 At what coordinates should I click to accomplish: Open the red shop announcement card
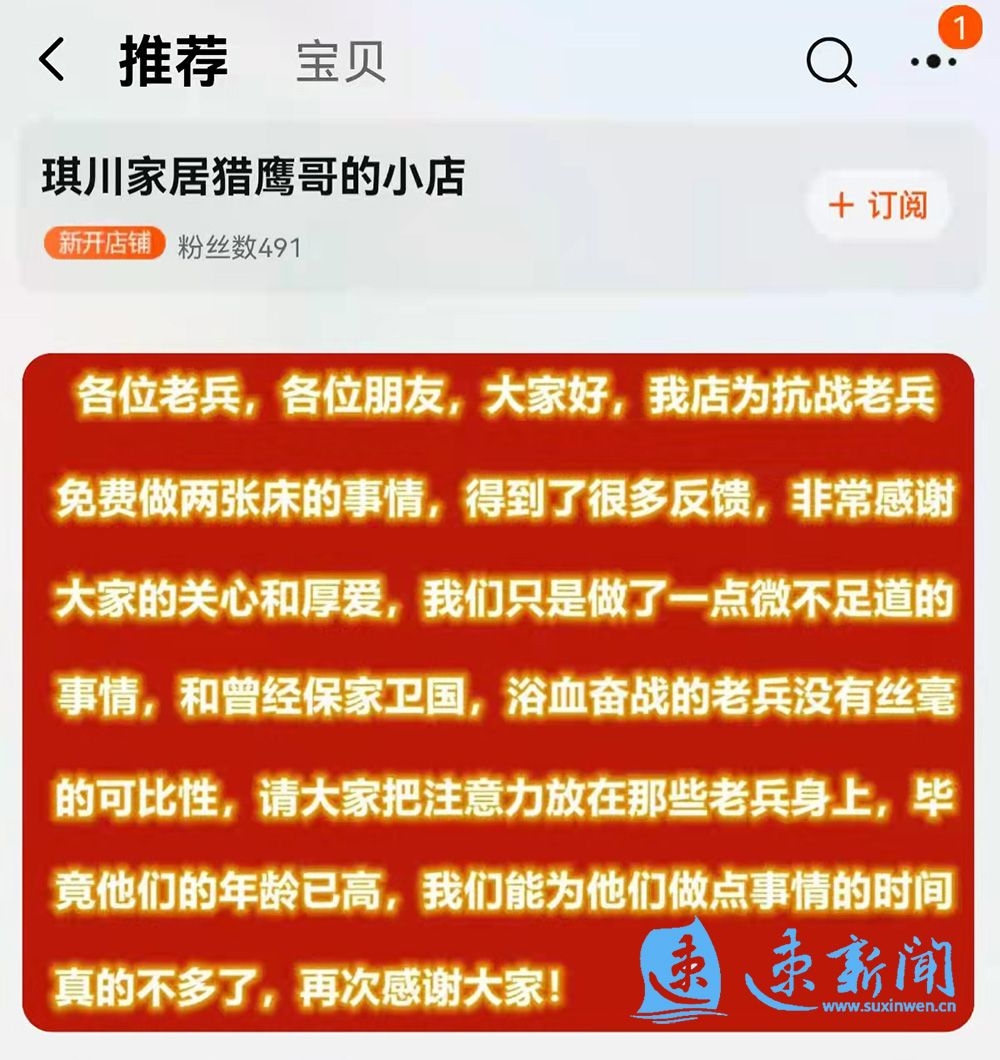click(497, 690)
